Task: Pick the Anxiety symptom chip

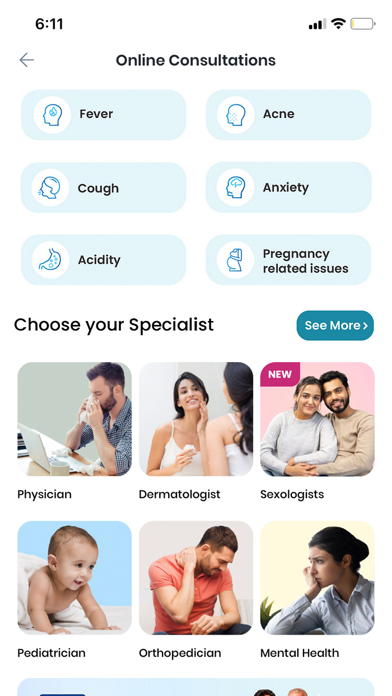Action: (x=289, y=187)
